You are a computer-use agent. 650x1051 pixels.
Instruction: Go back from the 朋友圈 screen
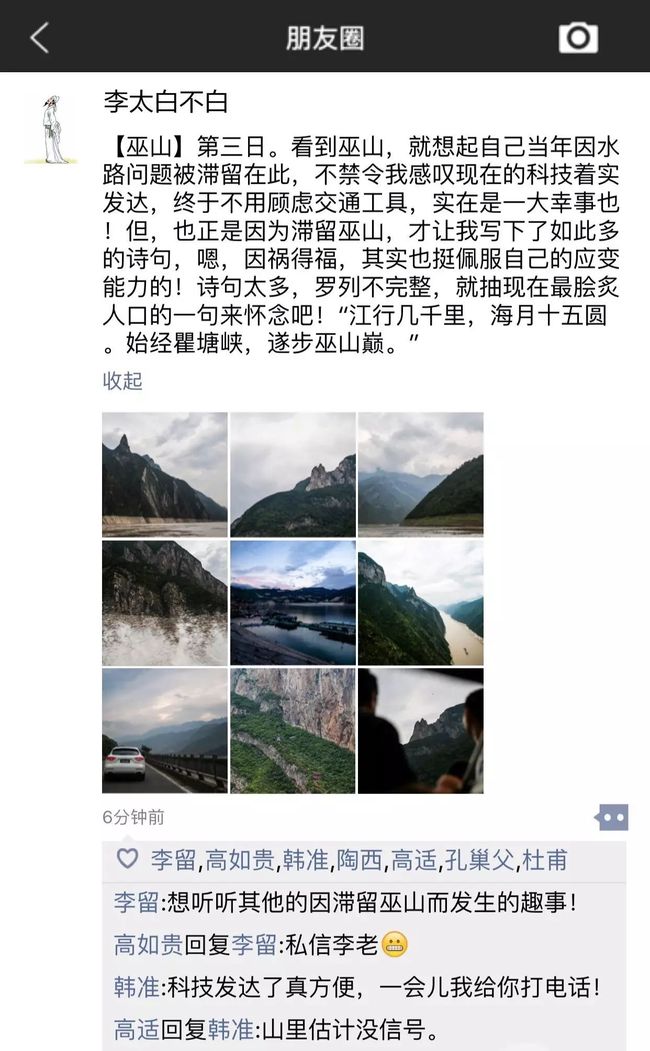tap(40, 38)
